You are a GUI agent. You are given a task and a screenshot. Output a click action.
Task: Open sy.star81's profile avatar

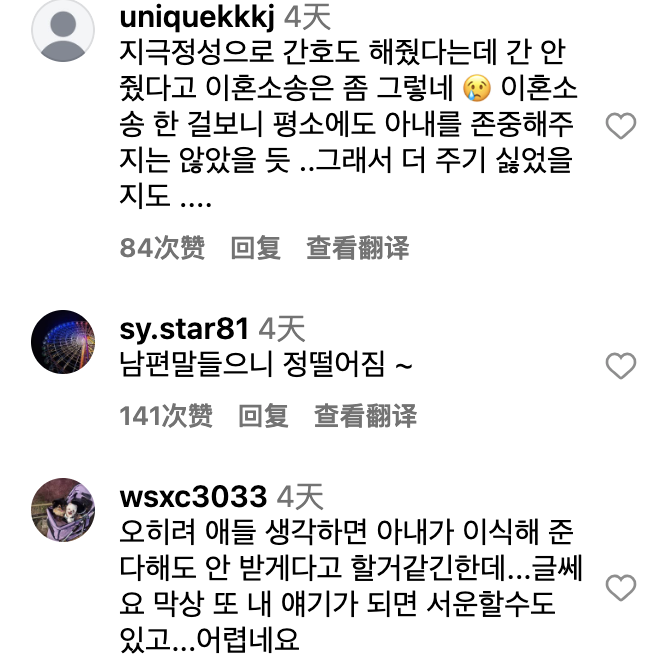click(63, 341)
